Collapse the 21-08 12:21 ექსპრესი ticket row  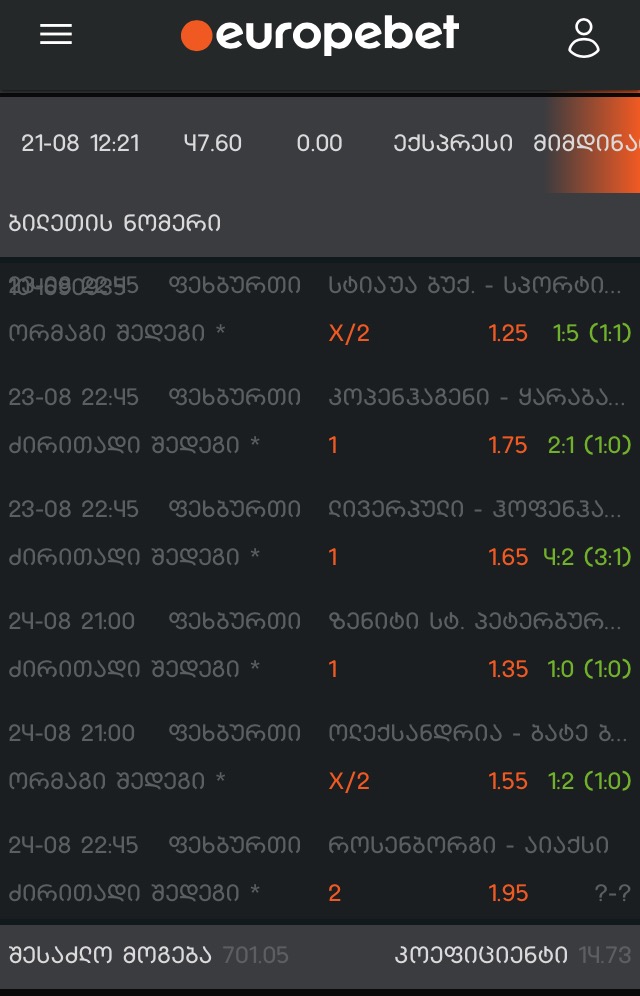(x=300, y=144)
